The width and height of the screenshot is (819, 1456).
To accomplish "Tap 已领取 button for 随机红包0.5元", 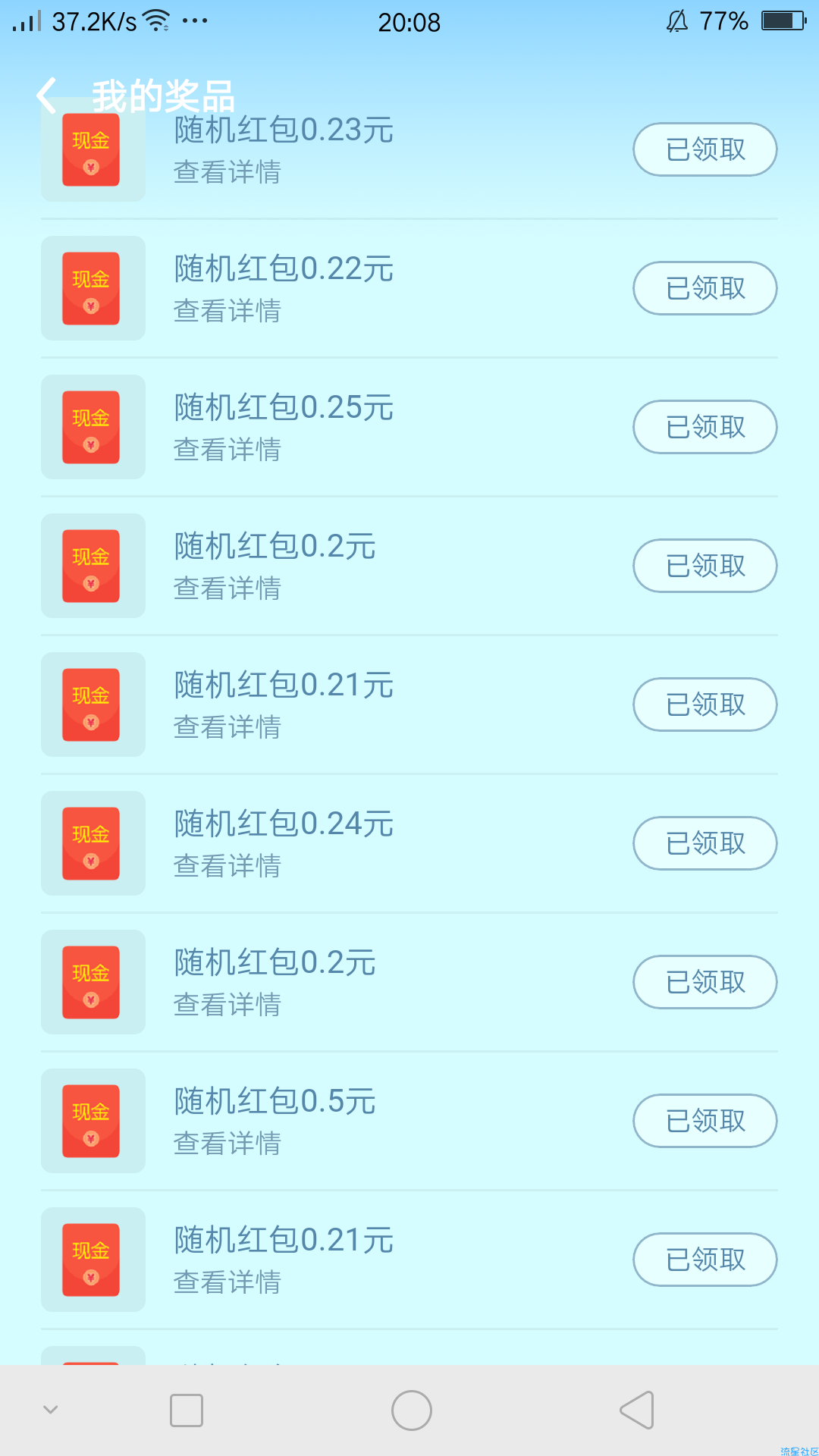I will 705,1121.
